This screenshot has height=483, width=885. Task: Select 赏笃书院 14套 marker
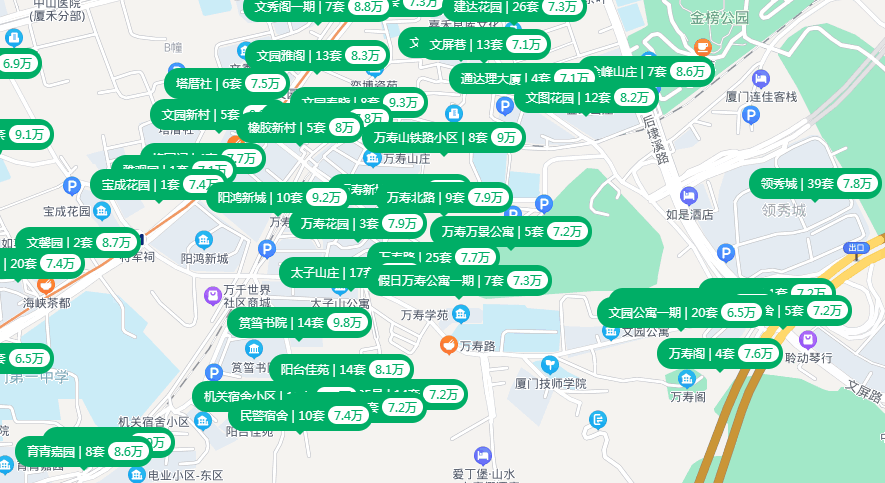point(297,323)
